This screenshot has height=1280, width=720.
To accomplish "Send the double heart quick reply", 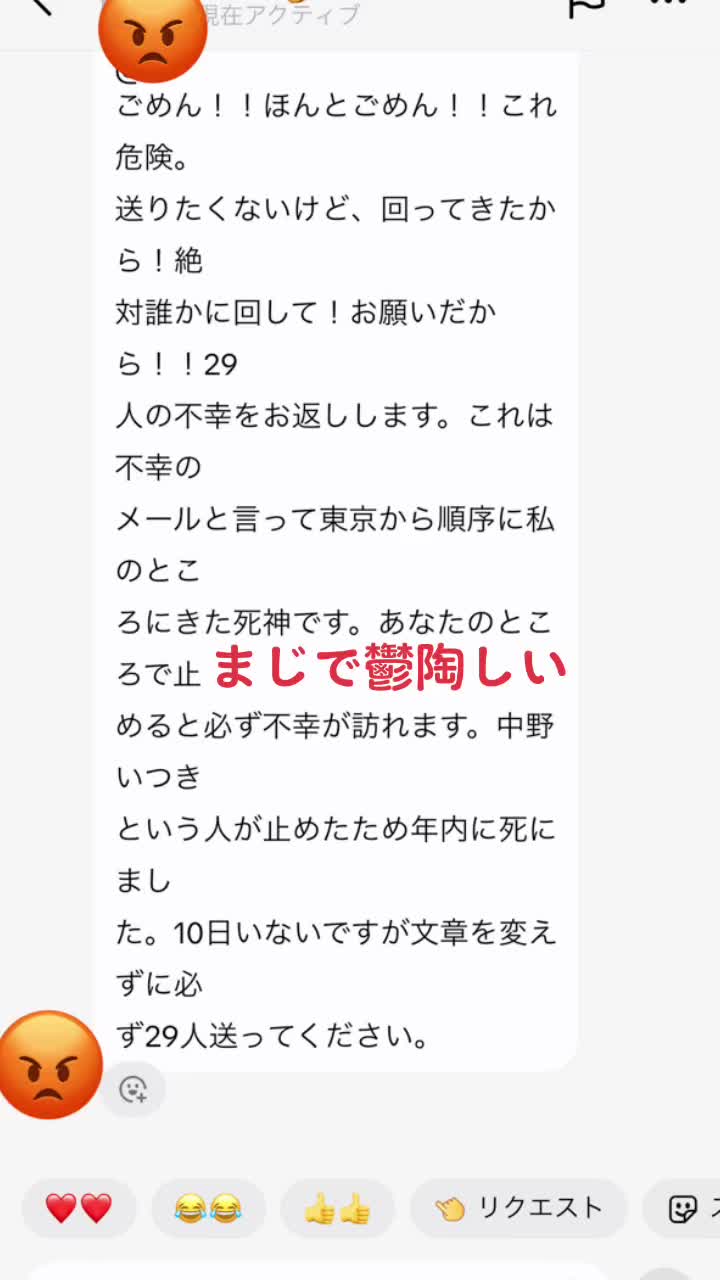I will pos(79,1209).
